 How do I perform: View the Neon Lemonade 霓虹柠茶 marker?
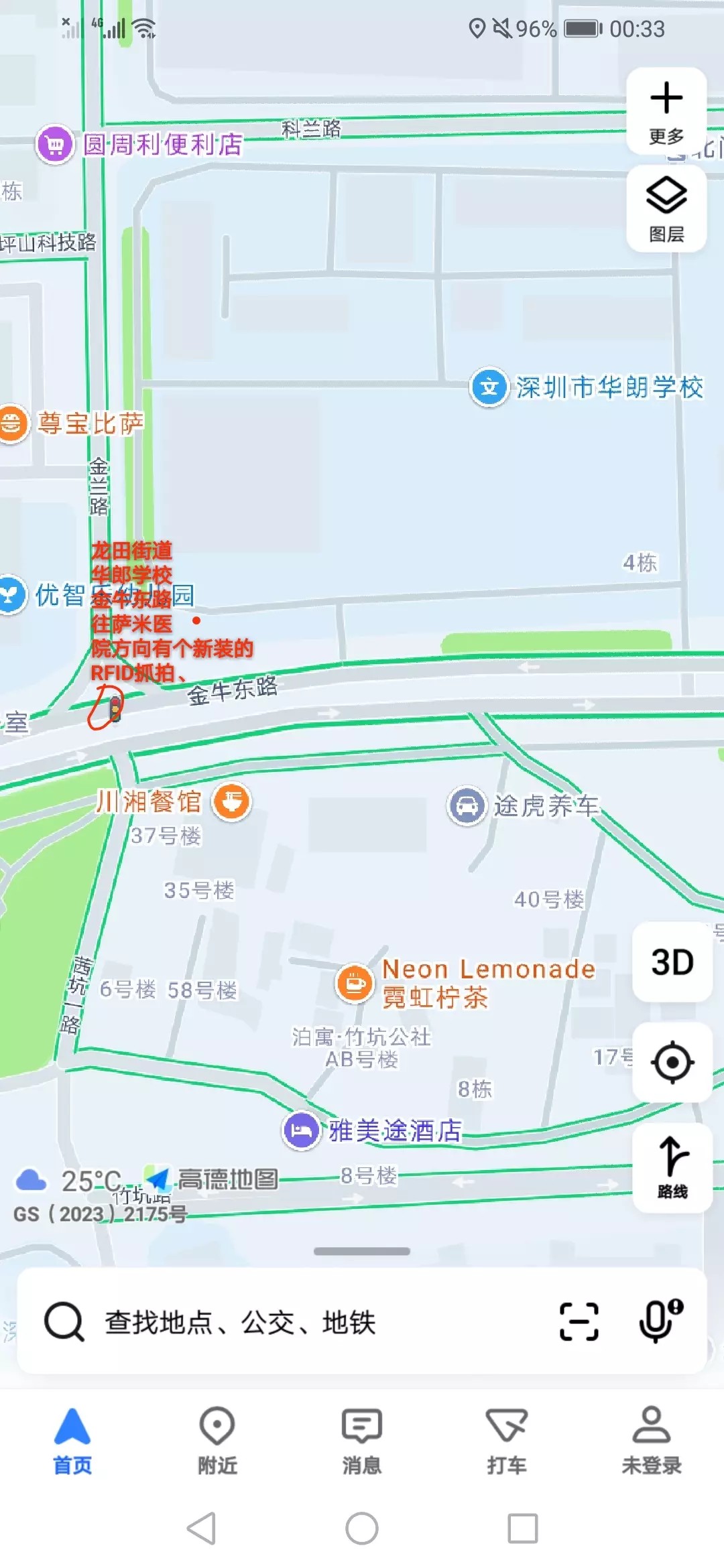355,984
